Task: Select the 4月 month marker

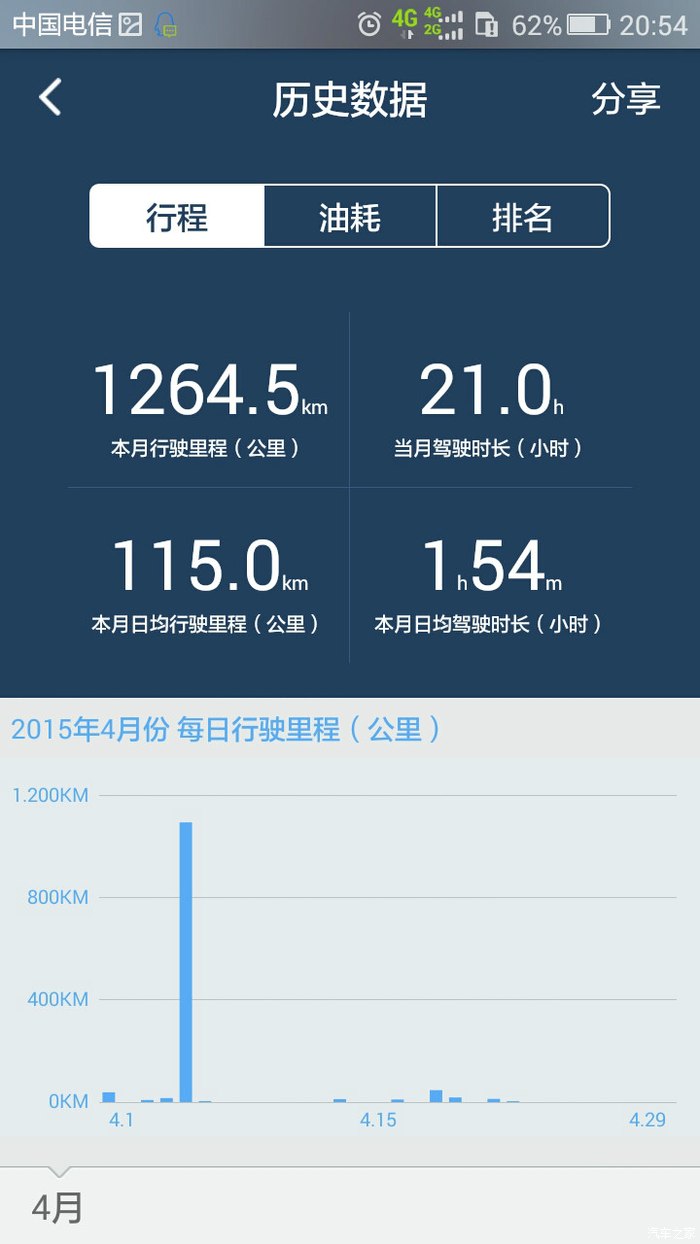Action: click(58, 1208)
